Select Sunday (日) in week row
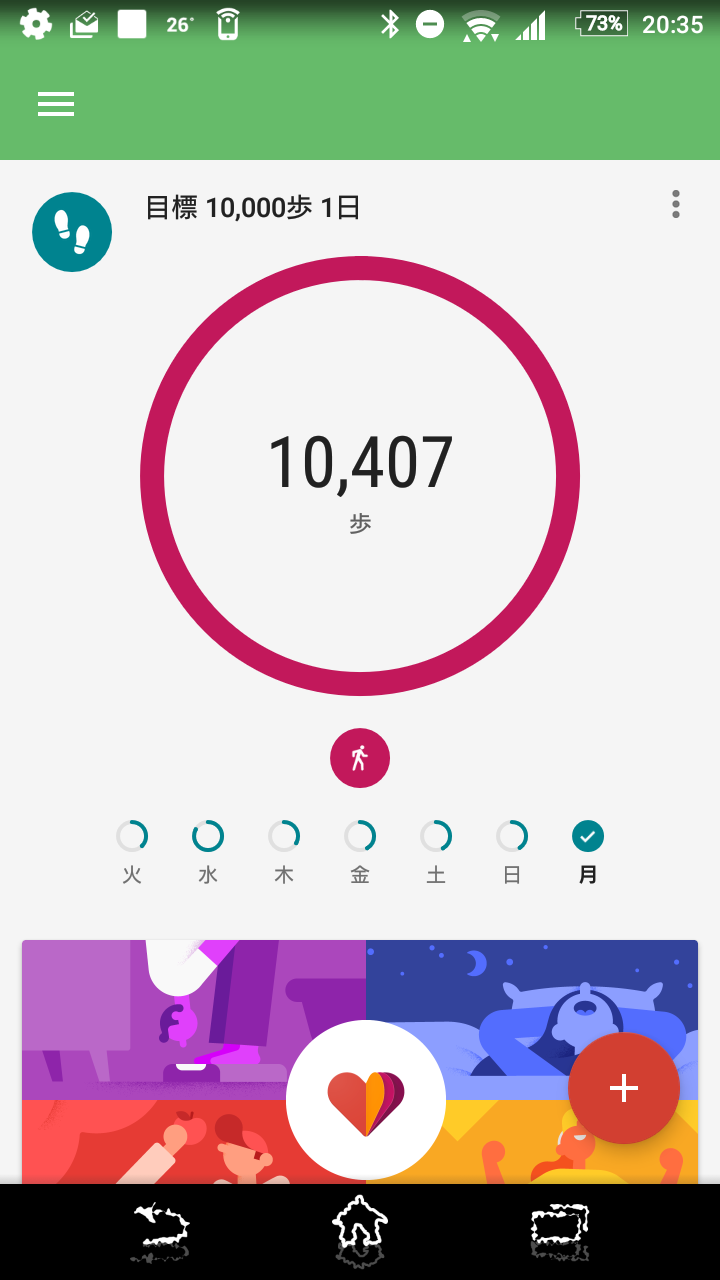 (x=512, y=850)
